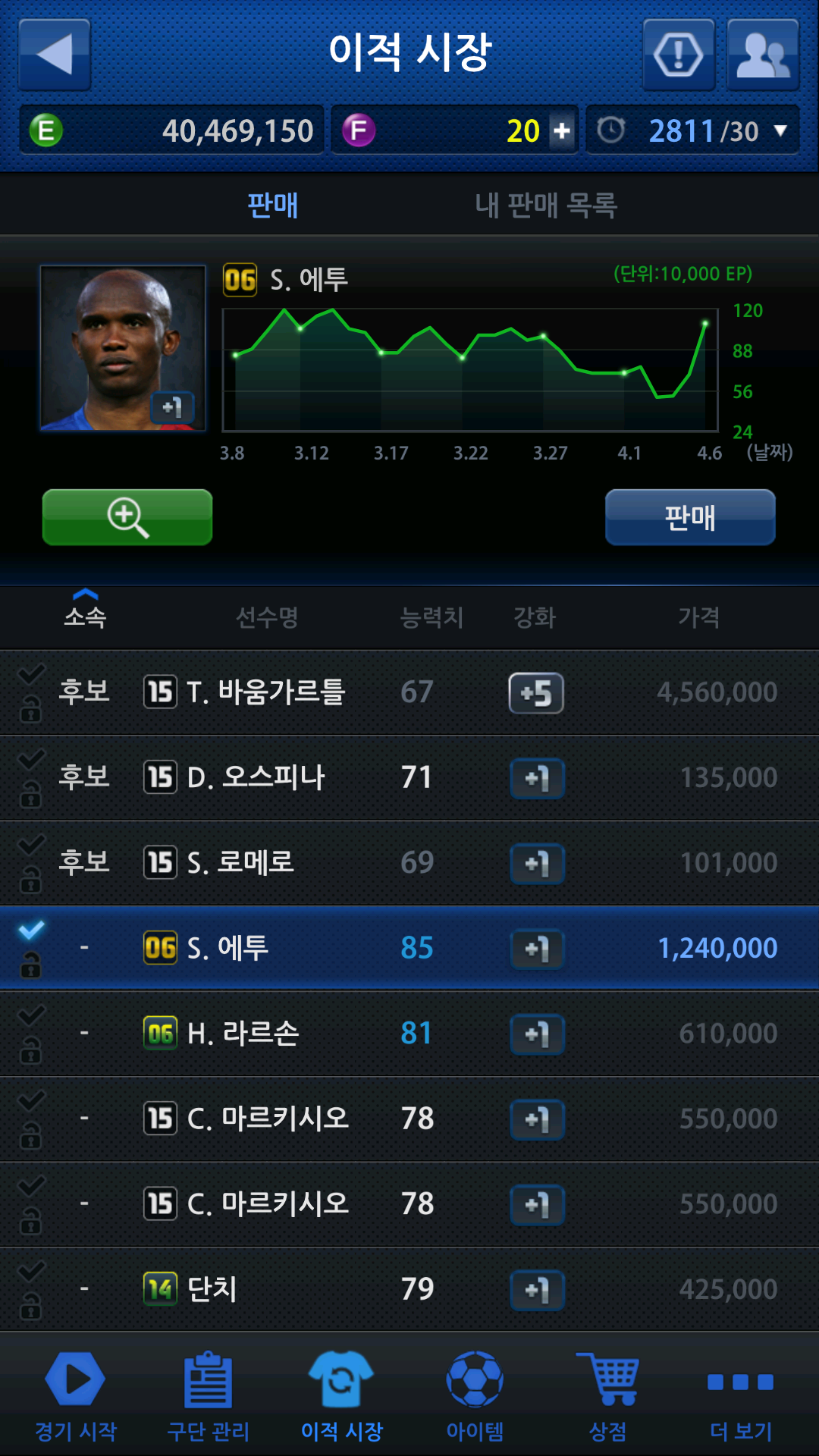Select the T. 바움가르틀 player row
This screenshot has width=819, height=1456.
(x=409, y=692)
